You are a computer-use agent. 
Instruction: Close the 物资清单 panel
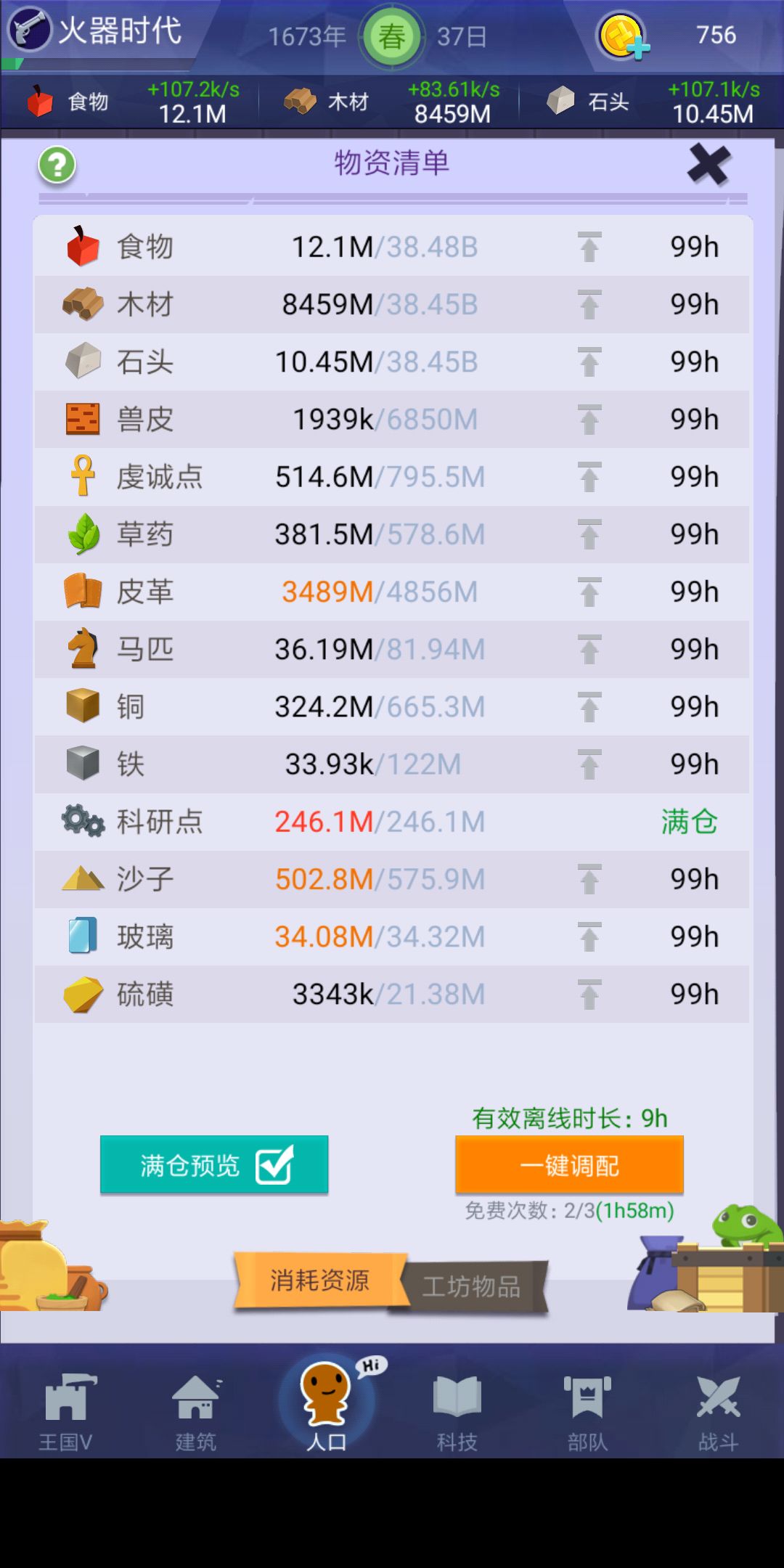[709, 164]
